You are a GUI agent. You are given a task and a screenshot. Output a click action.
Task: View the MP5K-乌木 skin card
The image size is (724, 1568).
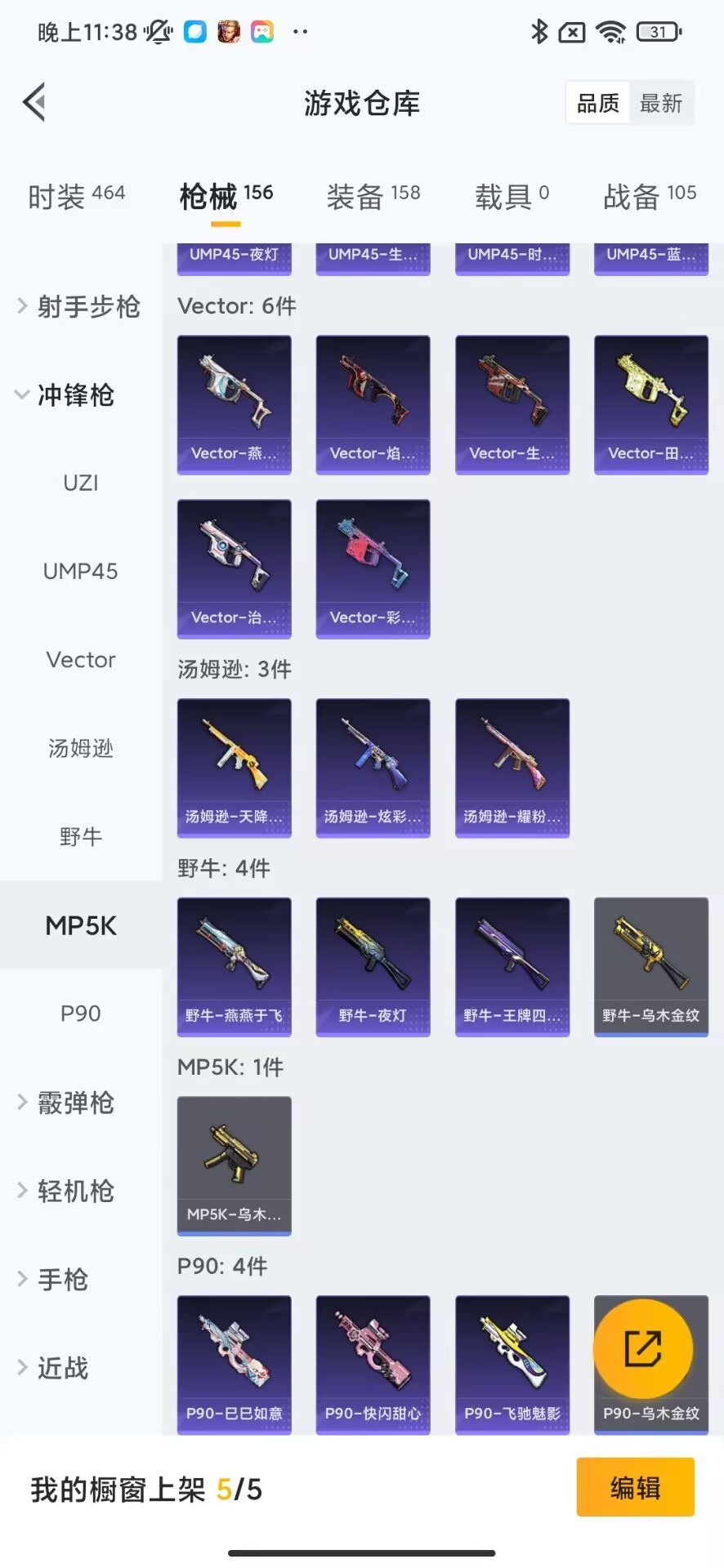coord(234,1165)
